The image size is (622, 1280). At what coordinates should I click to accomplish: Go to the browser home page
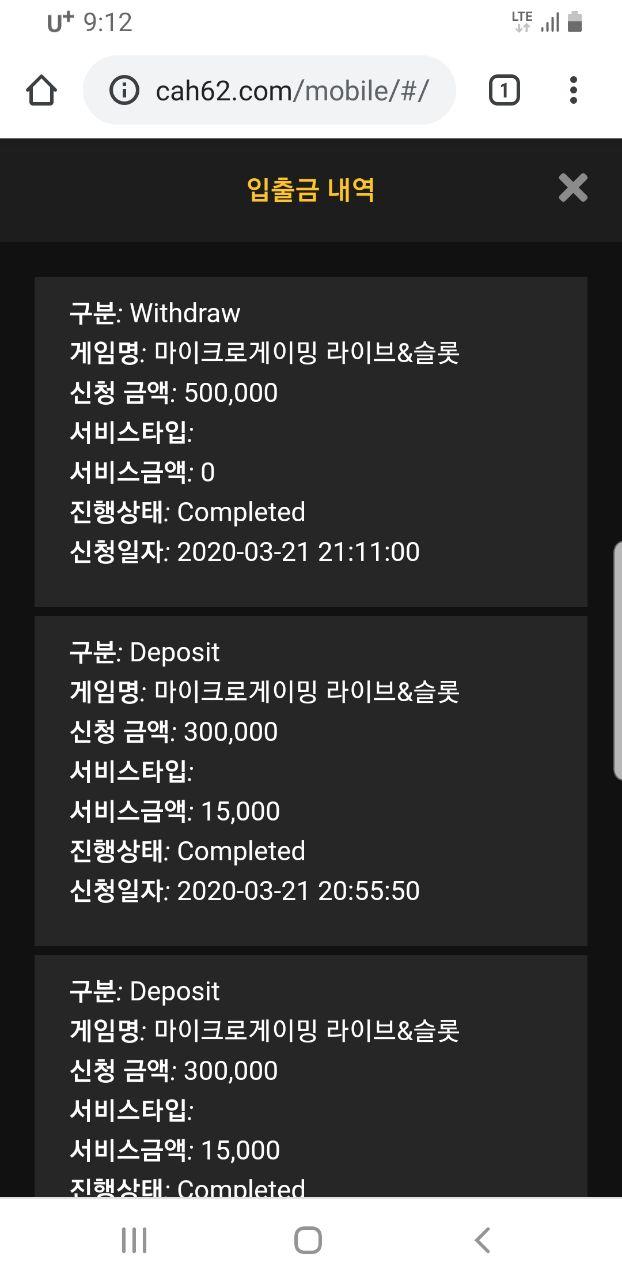[x=41, y=91]
